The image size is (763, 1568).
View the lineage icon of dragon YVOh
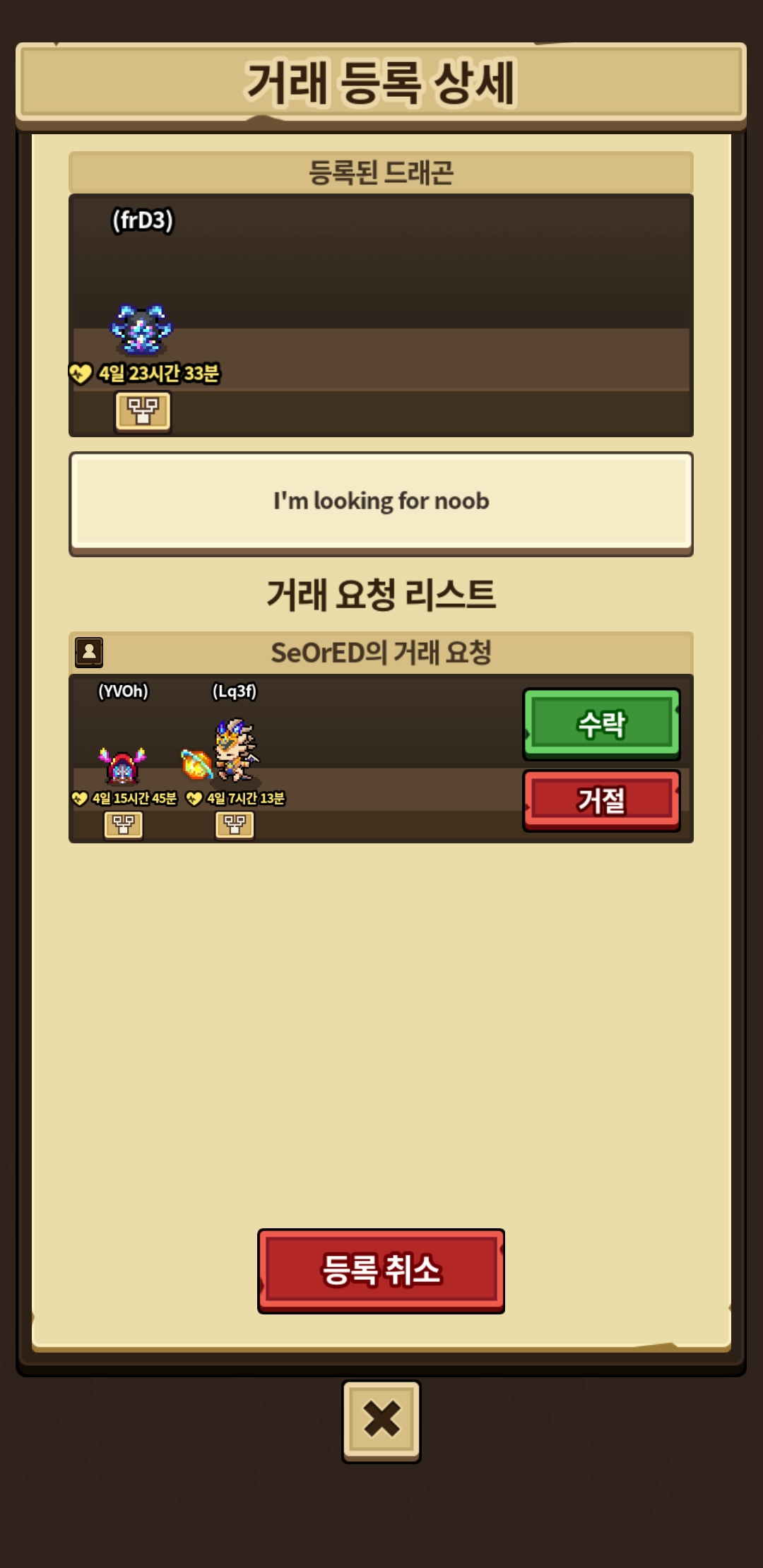click(124, 824)
